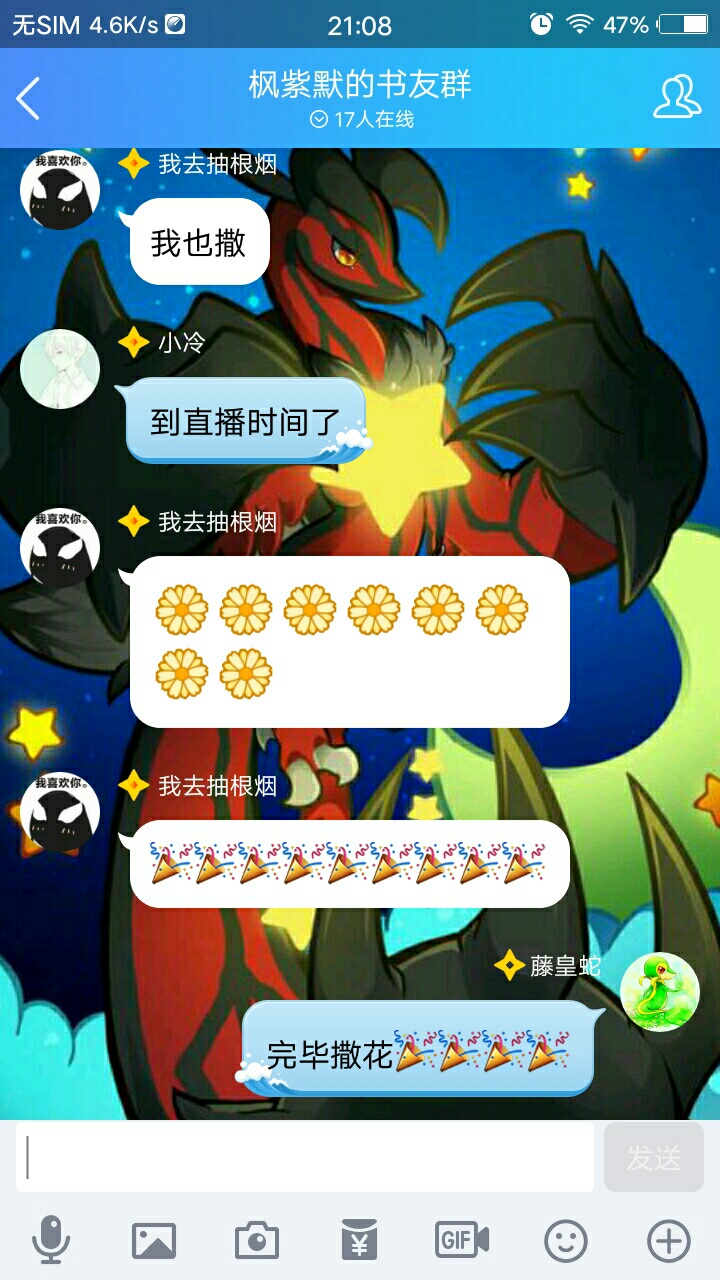This screenshot has width=720, height=1280.
Task: Open the camera to take photo
Action: 257,1241
